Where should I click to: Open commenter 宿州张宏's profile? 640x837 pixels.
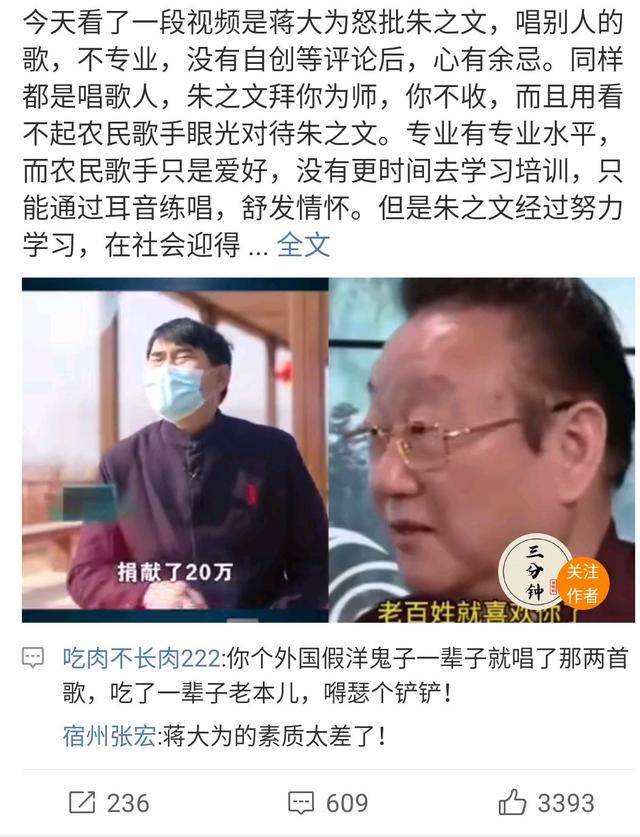[108, 738]
